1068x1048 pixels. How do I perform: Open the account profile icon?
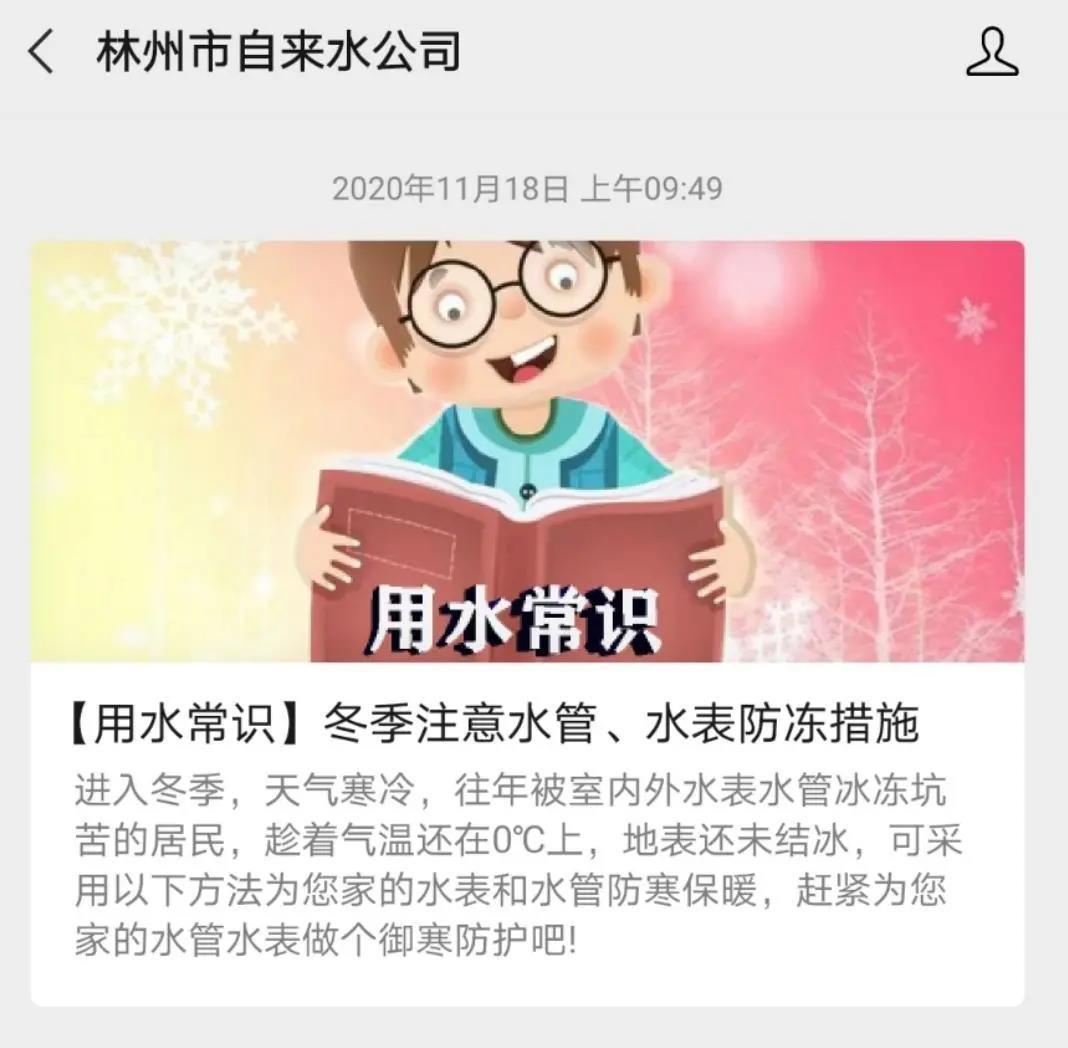click(991, 52)
